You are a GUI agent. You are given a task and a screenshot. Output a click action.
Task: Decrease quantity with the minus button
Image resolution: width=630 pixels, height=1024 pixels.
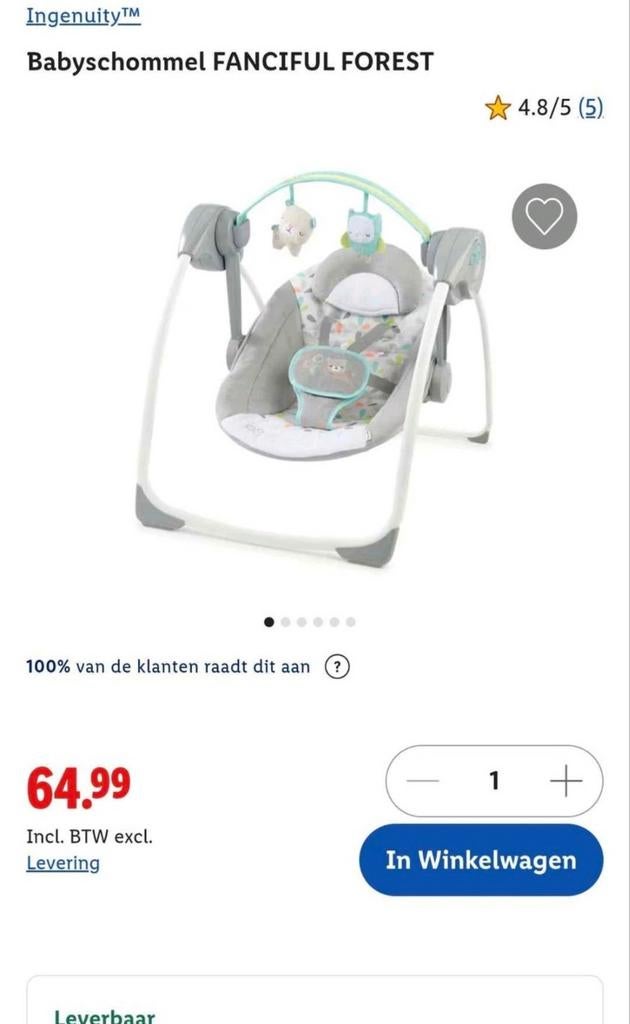click(422, 780)
